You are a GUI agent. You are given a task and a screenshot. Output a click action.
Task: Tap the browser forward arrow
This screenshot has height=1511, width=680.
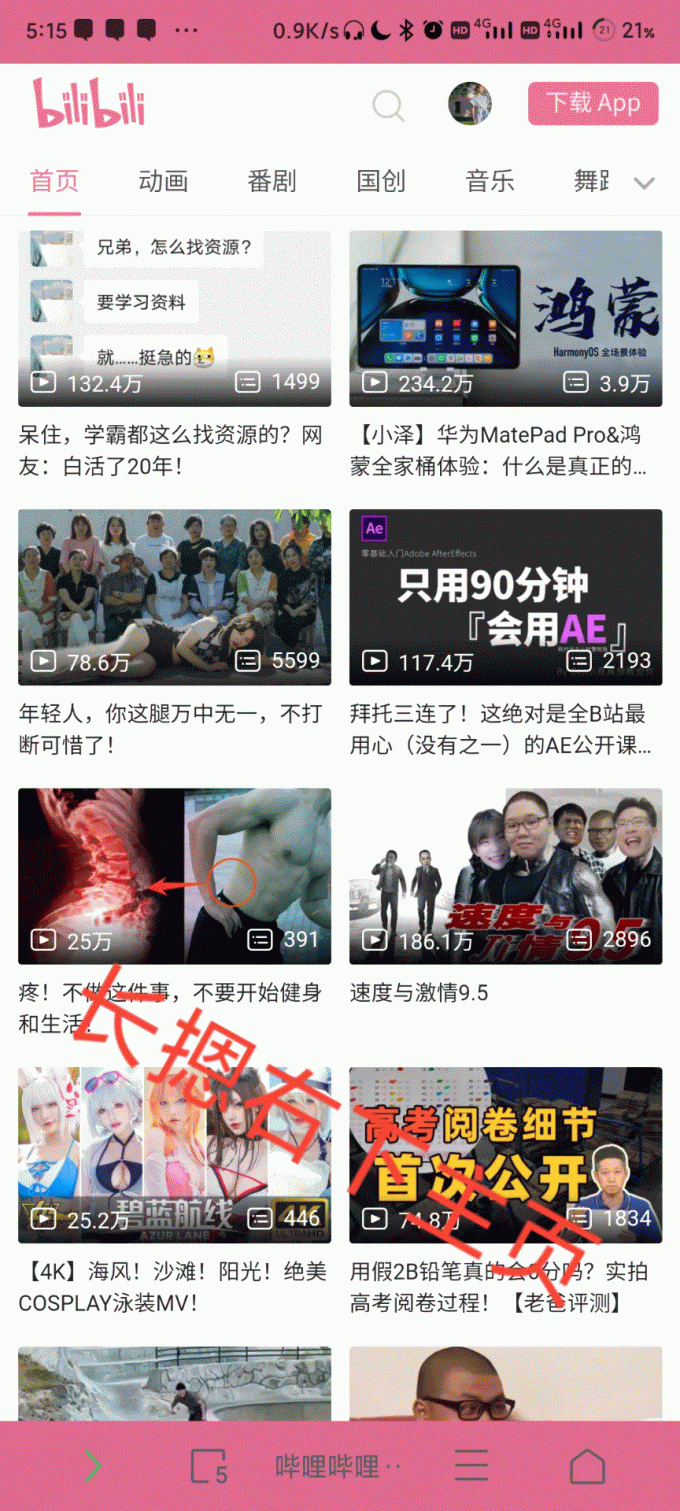pos(93,1467)
